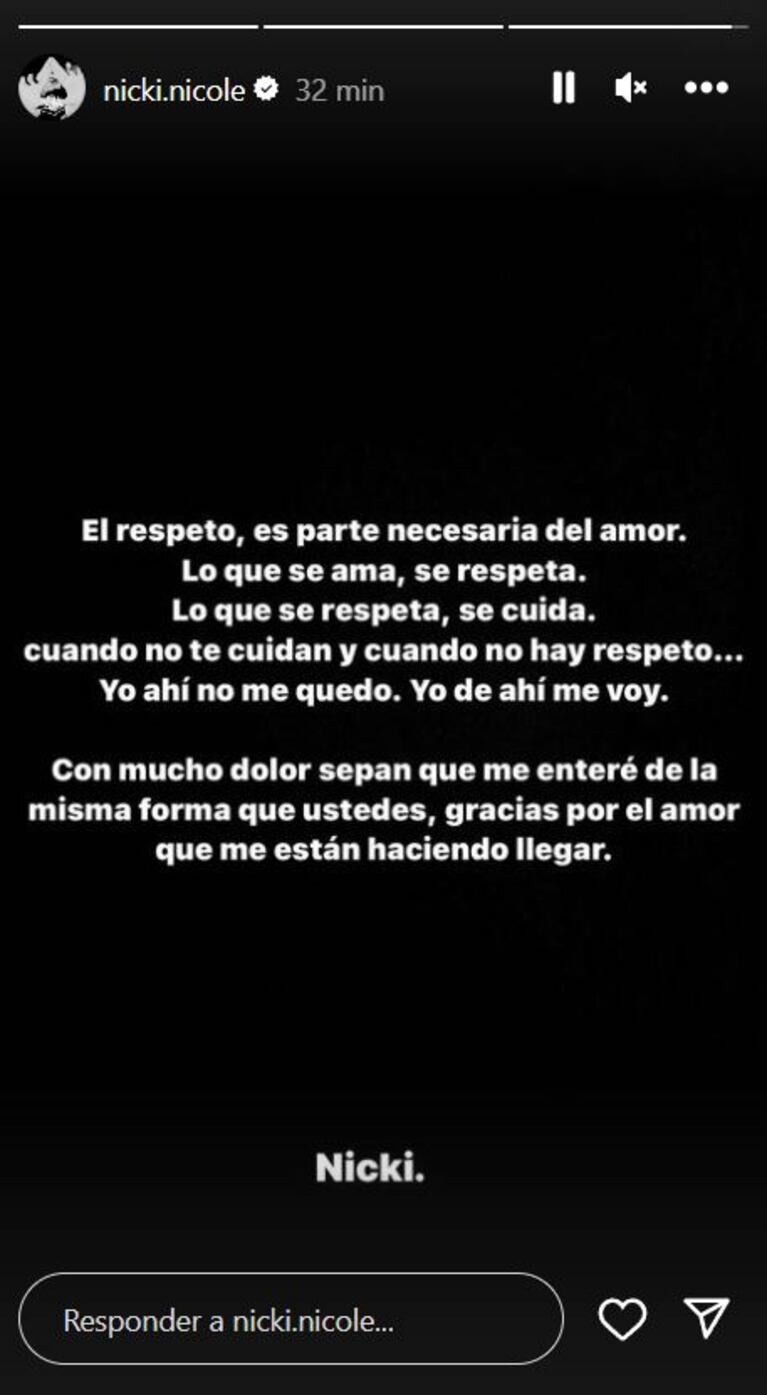Like this story with the heart
767x1395 pixels.
tap(622, 1320)
